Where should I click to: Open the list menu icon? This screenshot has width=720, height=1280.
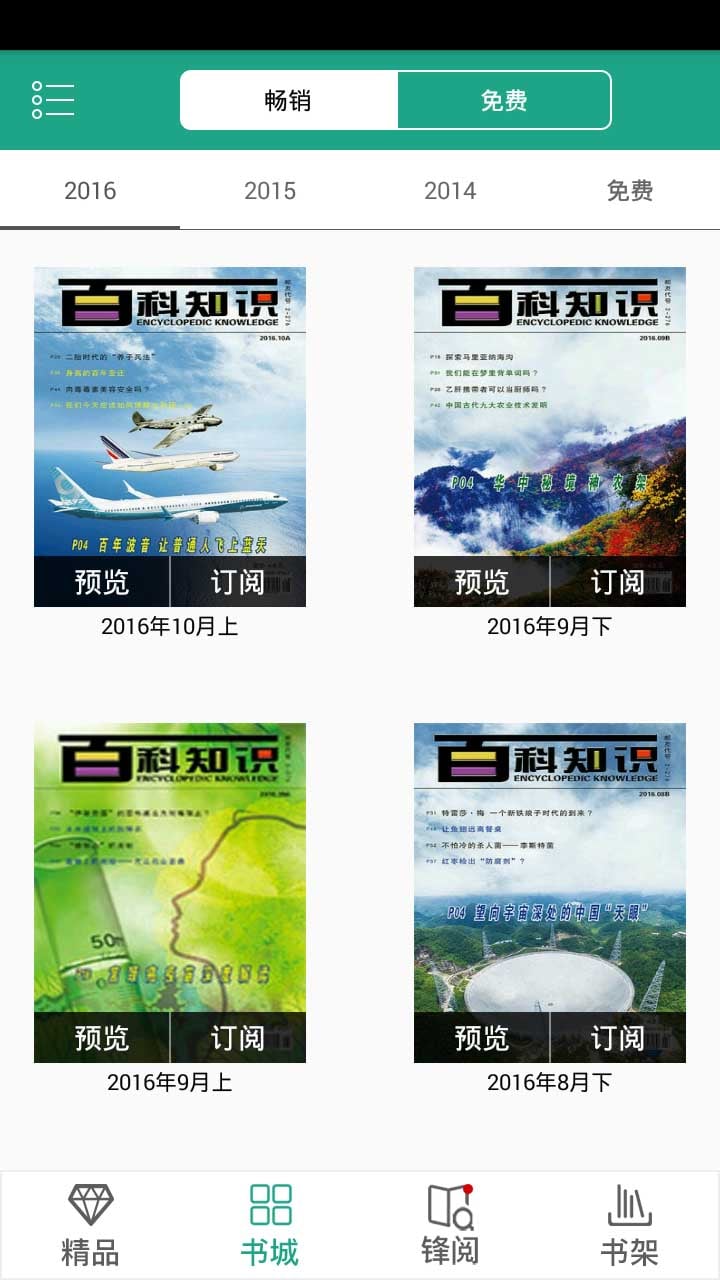(x=53, y=100)
